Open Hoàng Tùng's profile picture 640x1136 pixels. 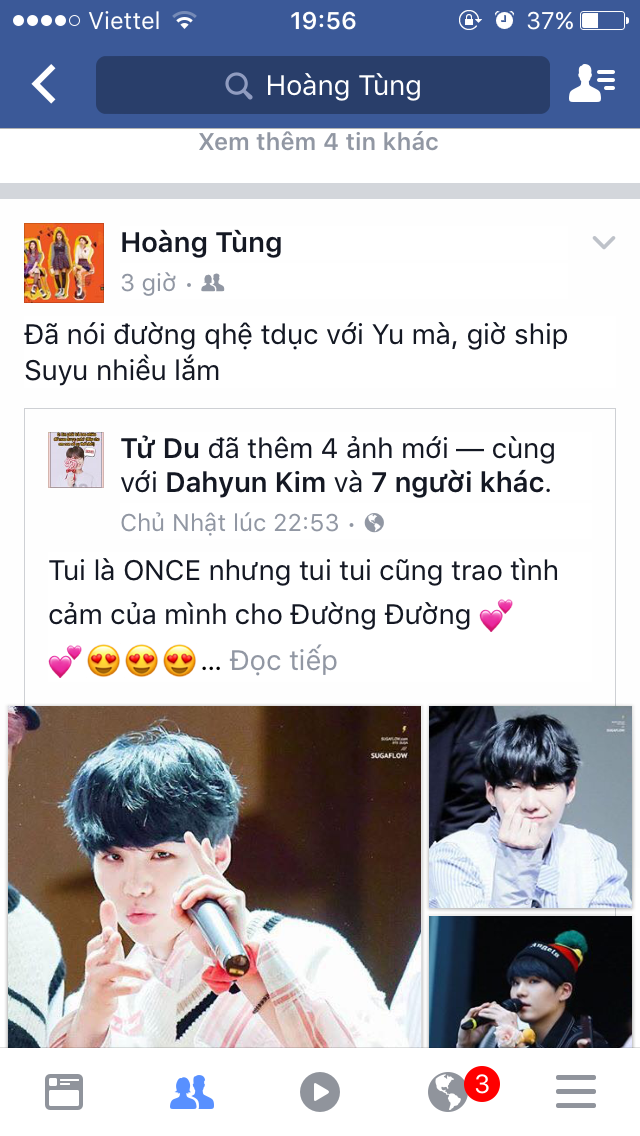(64, 263)
